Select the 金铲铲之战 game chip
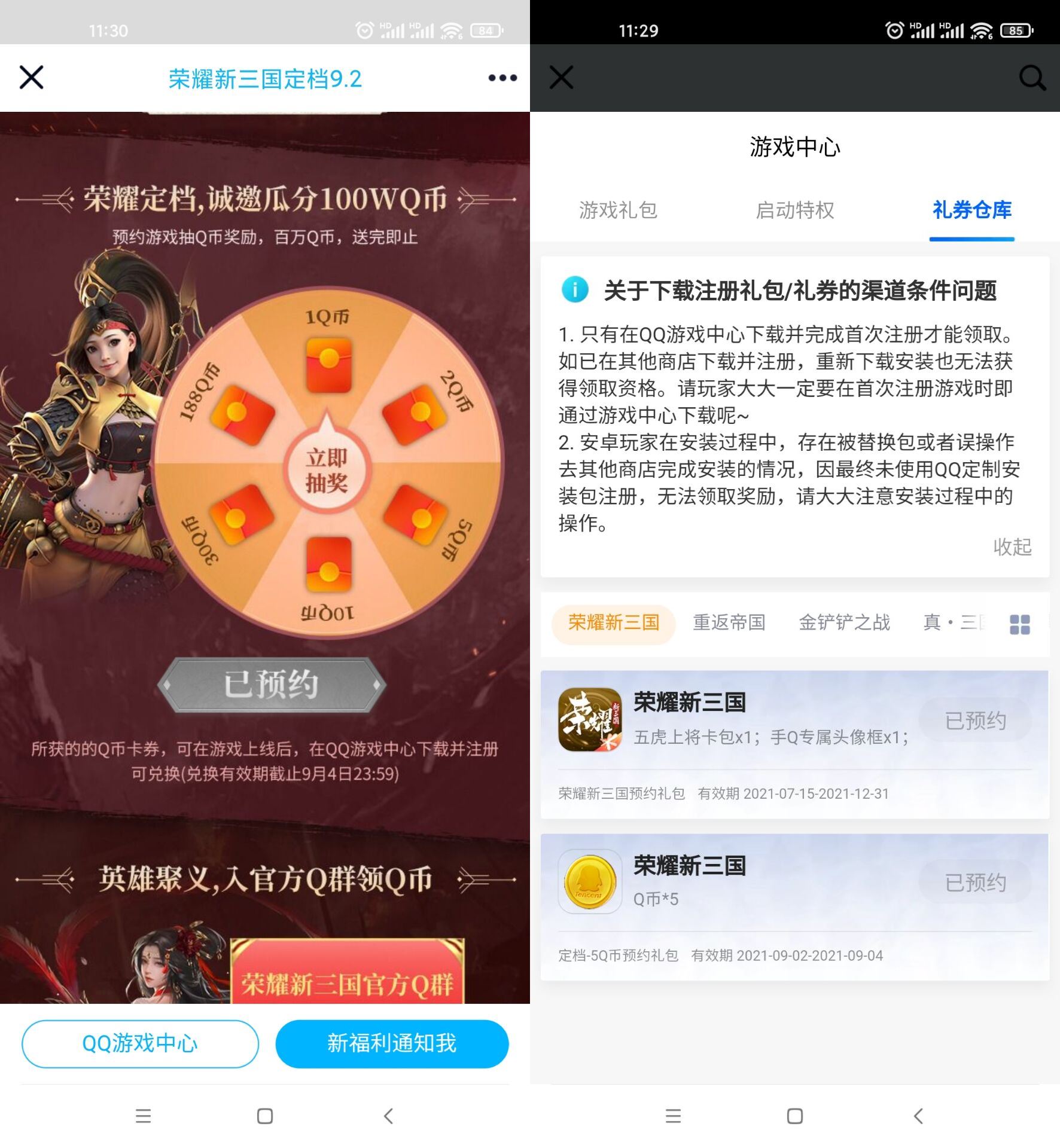Viewport: 1060px width, 1148px height. click(x=844, y=623)
